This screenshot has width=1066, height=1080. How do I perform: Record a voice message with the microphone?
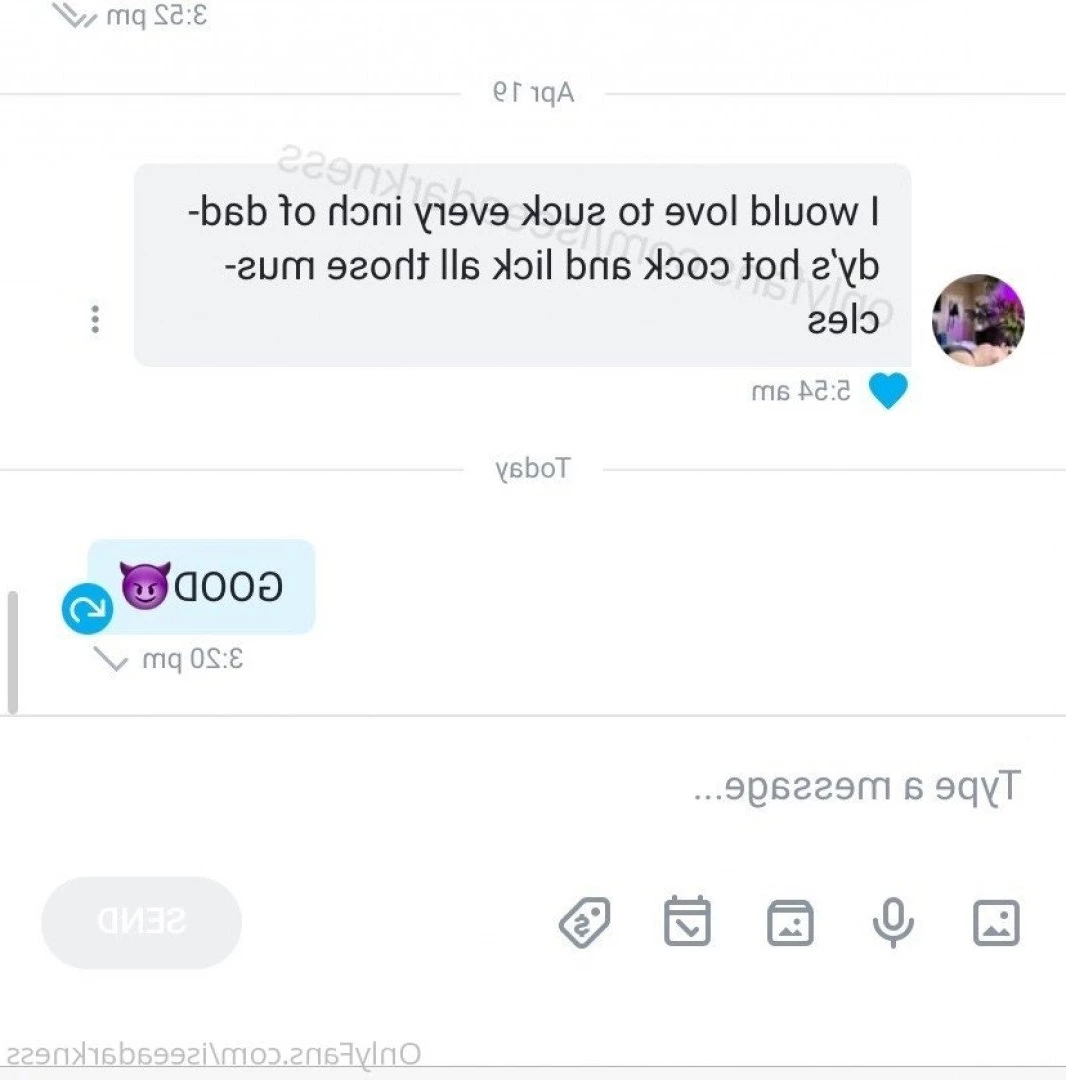coord(893,922)
